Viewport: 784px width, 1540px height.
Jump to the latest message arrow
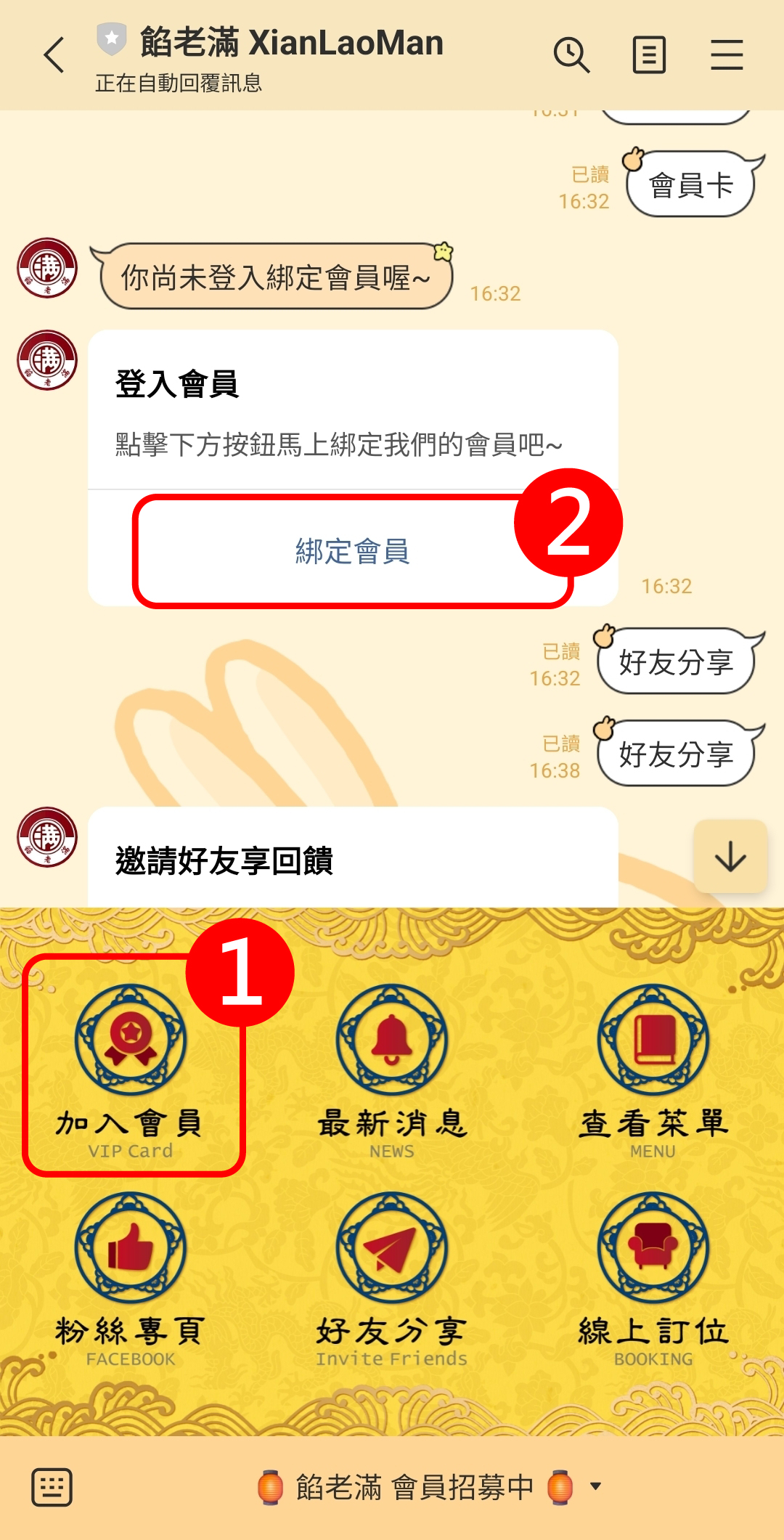730,856
